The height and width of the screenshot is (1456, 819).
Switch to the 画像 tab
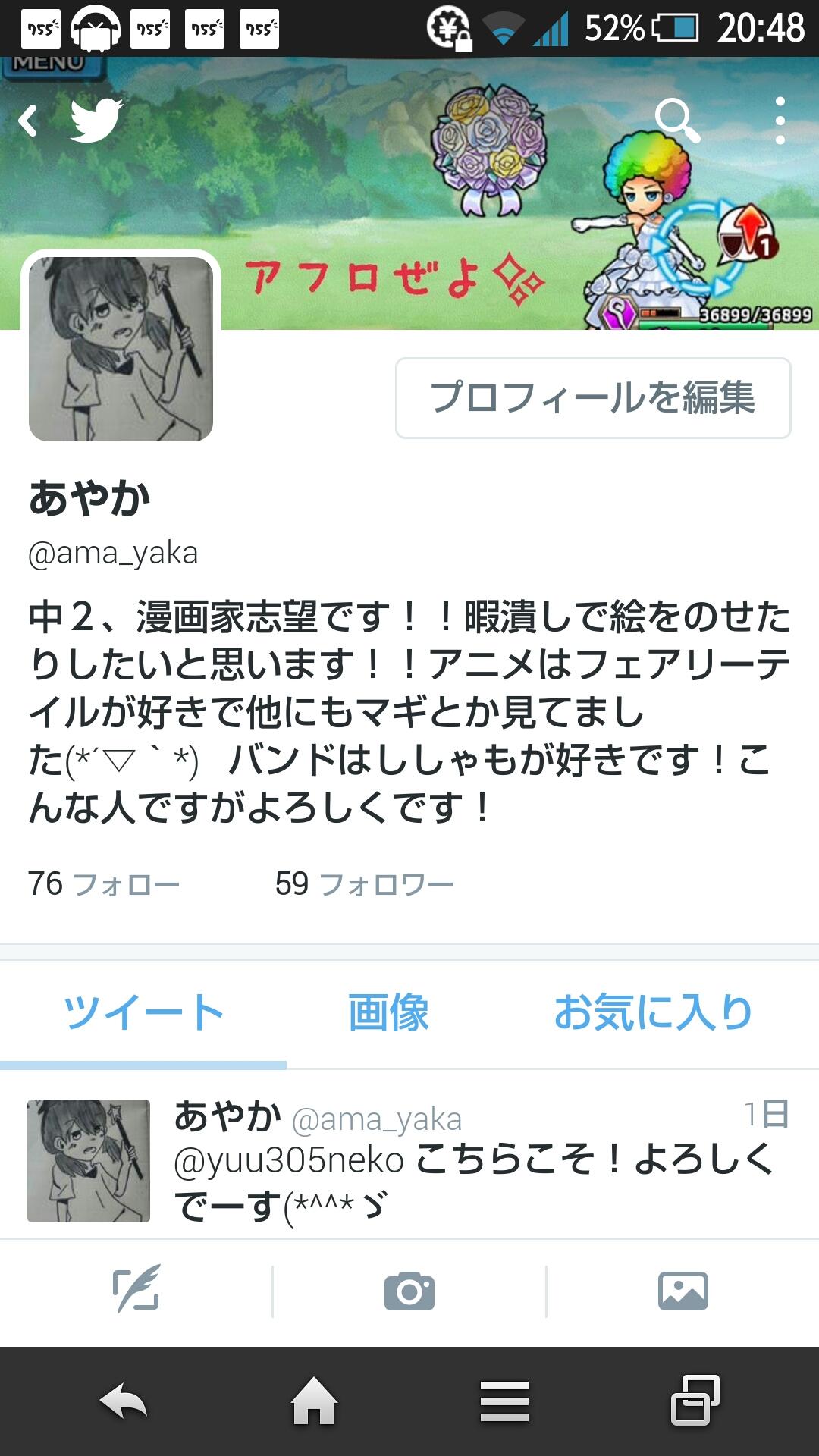coord(388,1013)
